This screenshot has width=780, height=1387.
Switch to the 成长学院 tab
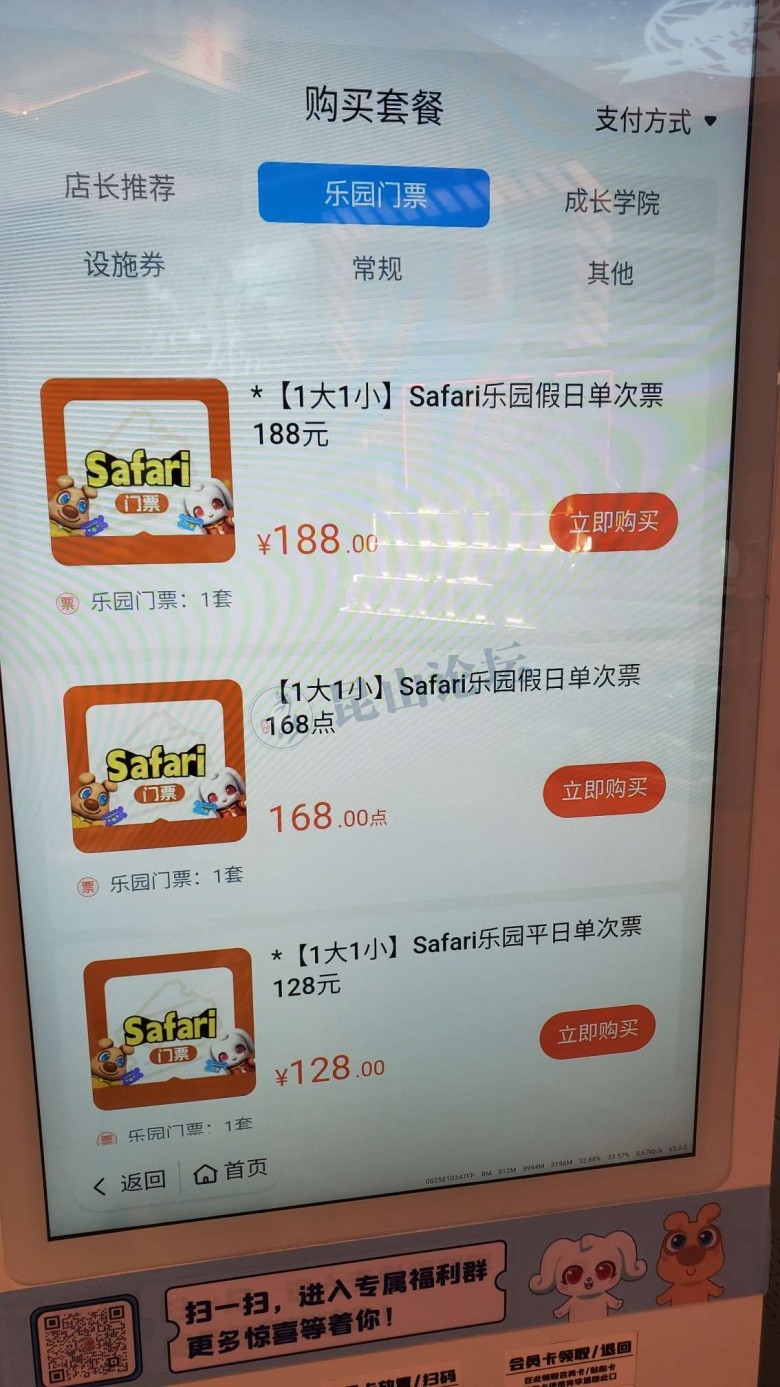(611, 202)
